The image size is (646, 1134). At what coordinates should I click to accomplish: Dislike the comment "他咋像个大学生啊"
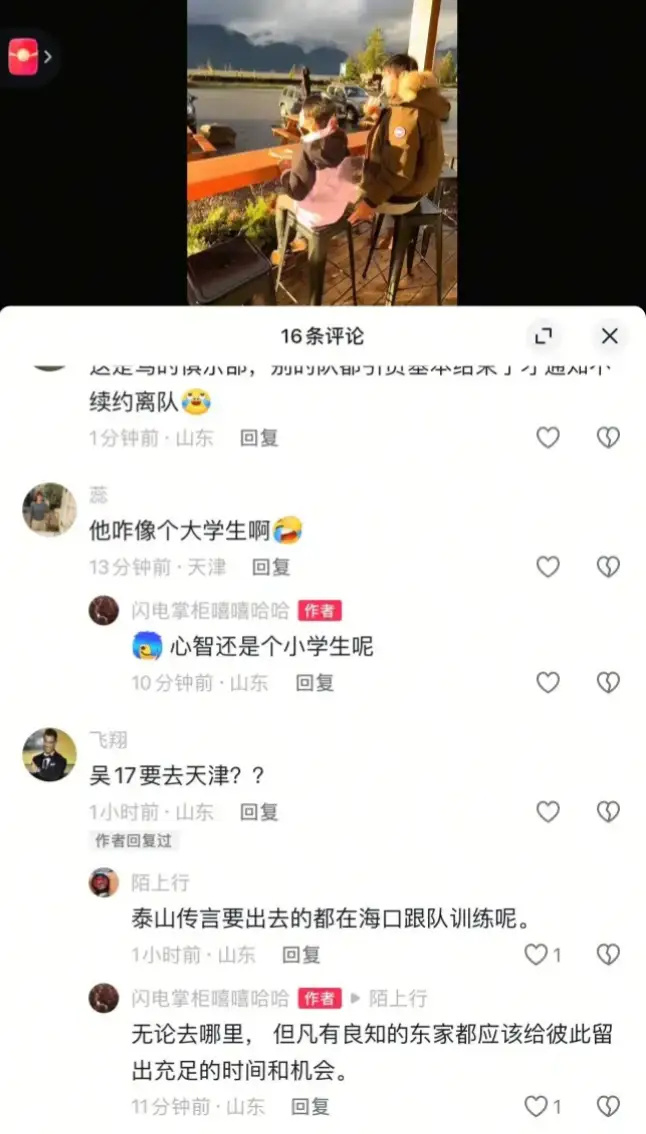pyautogui.click(x=608, y=567)
